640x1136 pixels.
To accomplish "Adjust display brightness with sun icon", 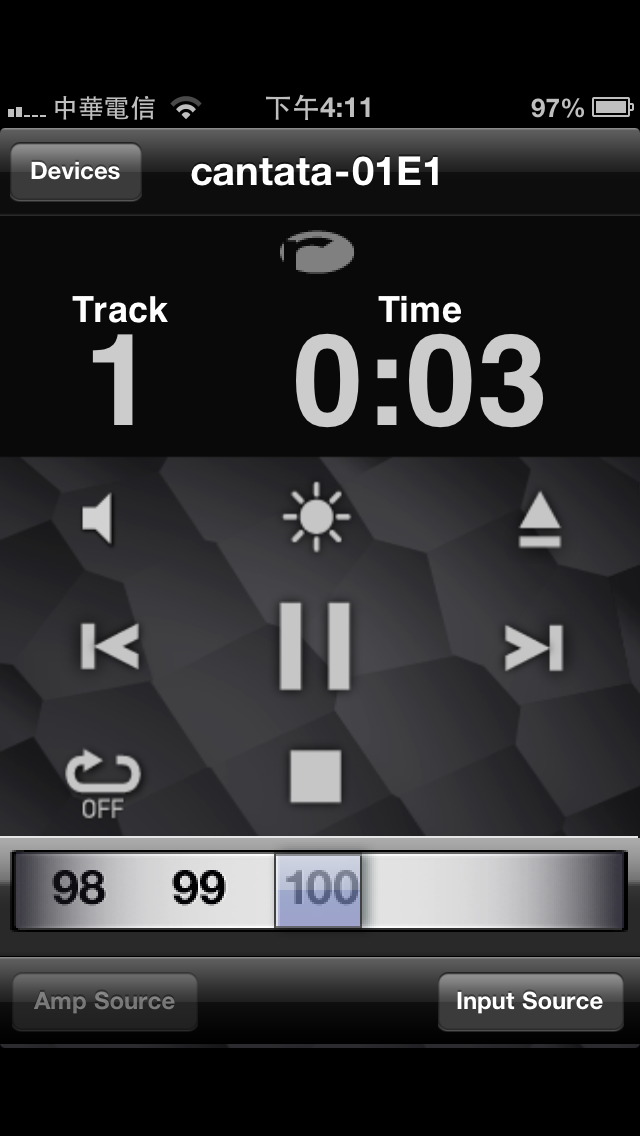I will click(x=316, y=516).
